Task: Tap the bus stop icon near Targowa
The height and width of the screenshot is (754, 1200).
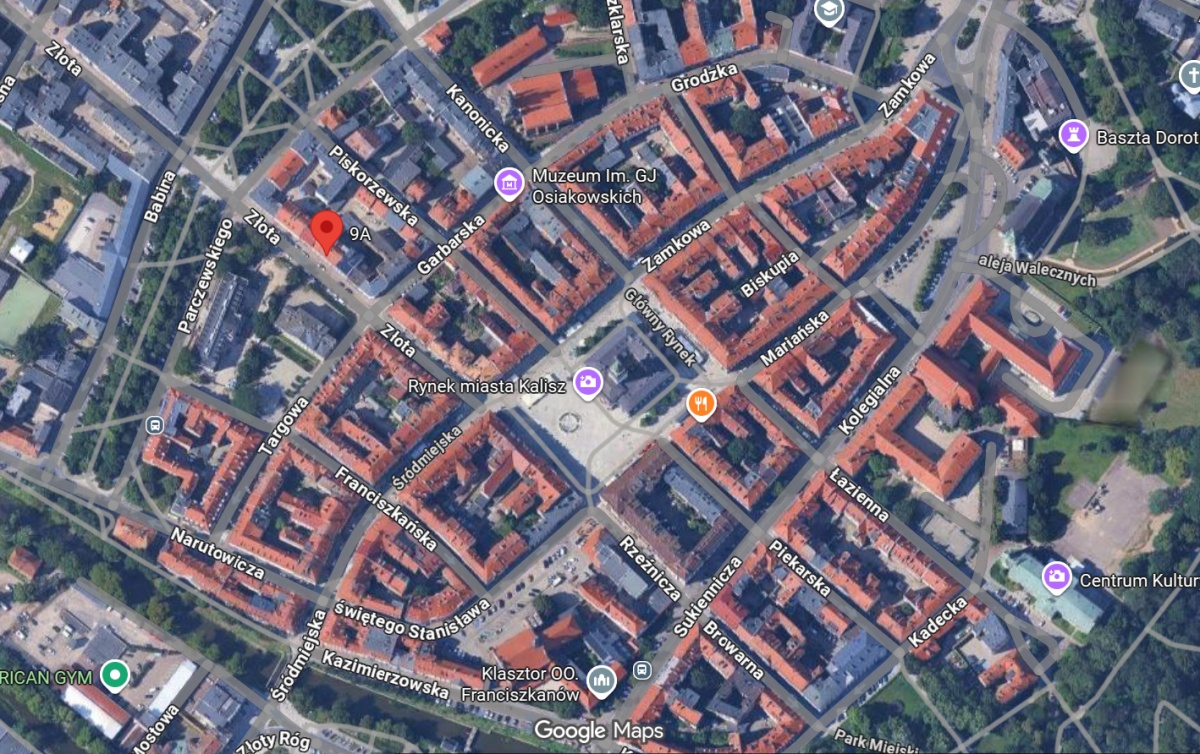Action: pyautogui.click(x=154, y=425)
